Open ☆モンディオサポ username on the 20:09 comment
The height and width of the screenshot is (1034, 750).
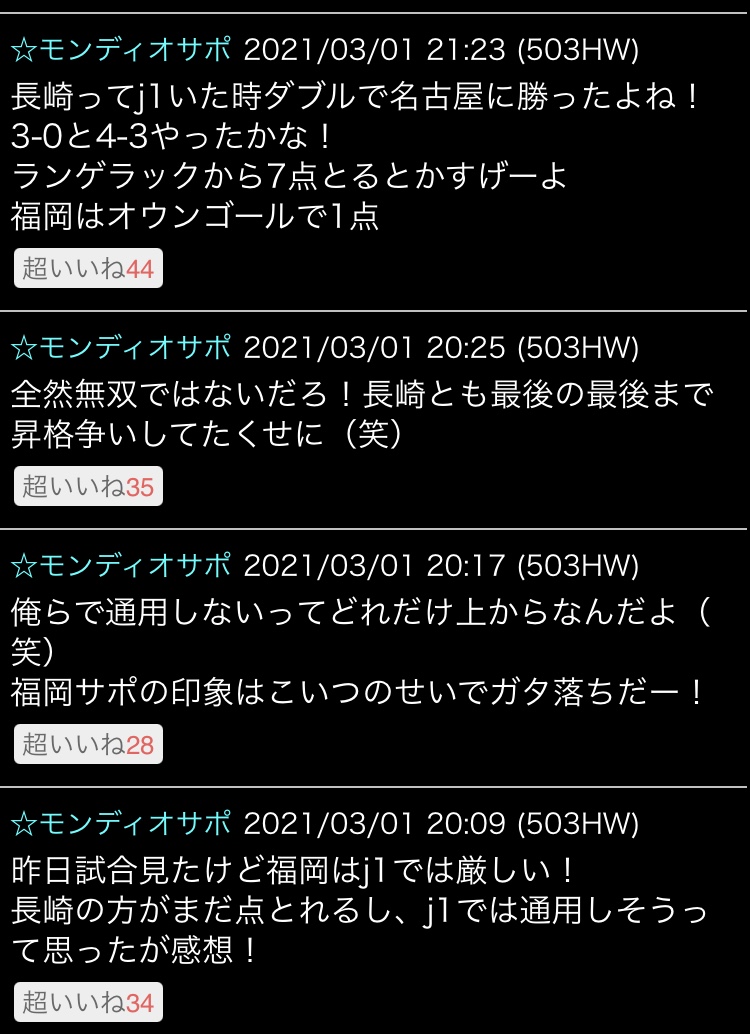(121, 823)
